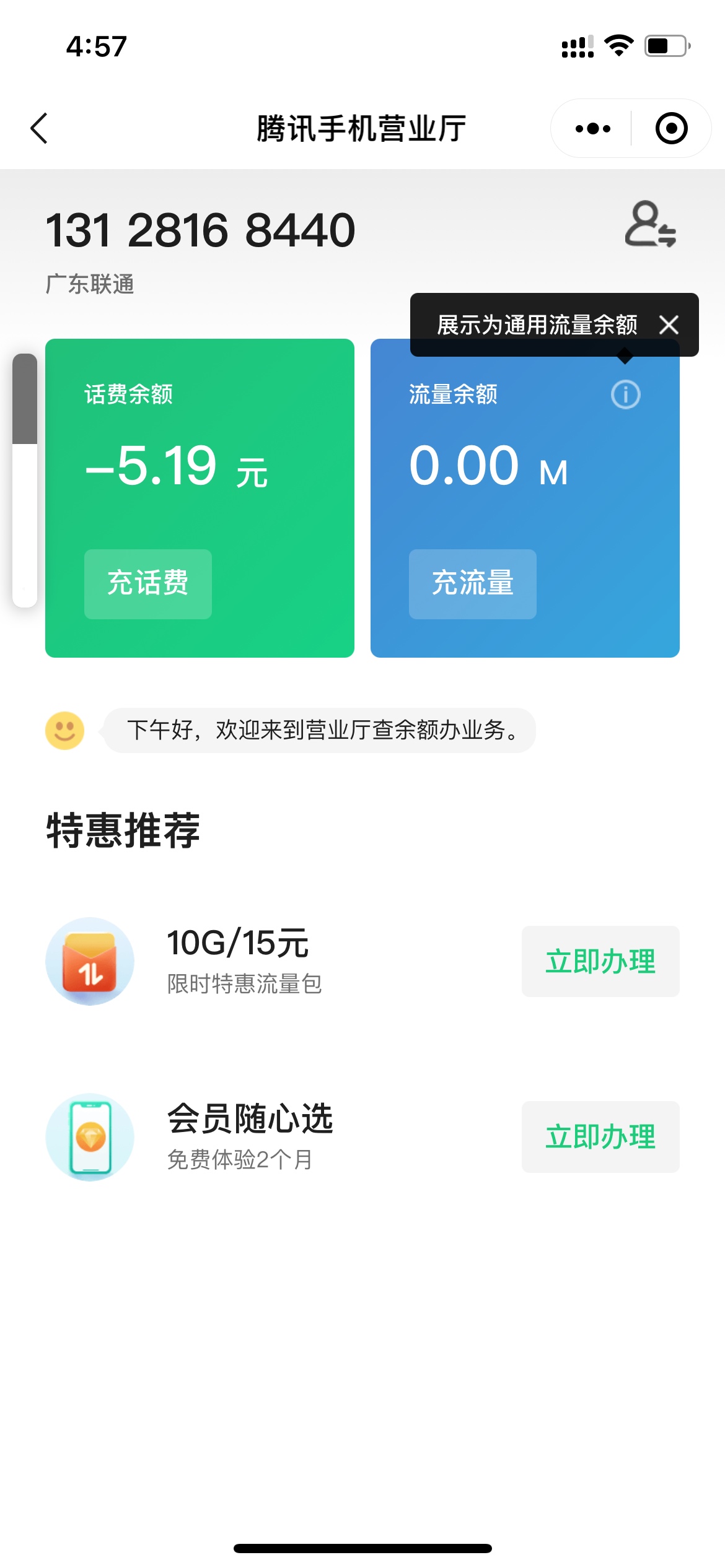Close the mini program with the circle button

[671, 128]
